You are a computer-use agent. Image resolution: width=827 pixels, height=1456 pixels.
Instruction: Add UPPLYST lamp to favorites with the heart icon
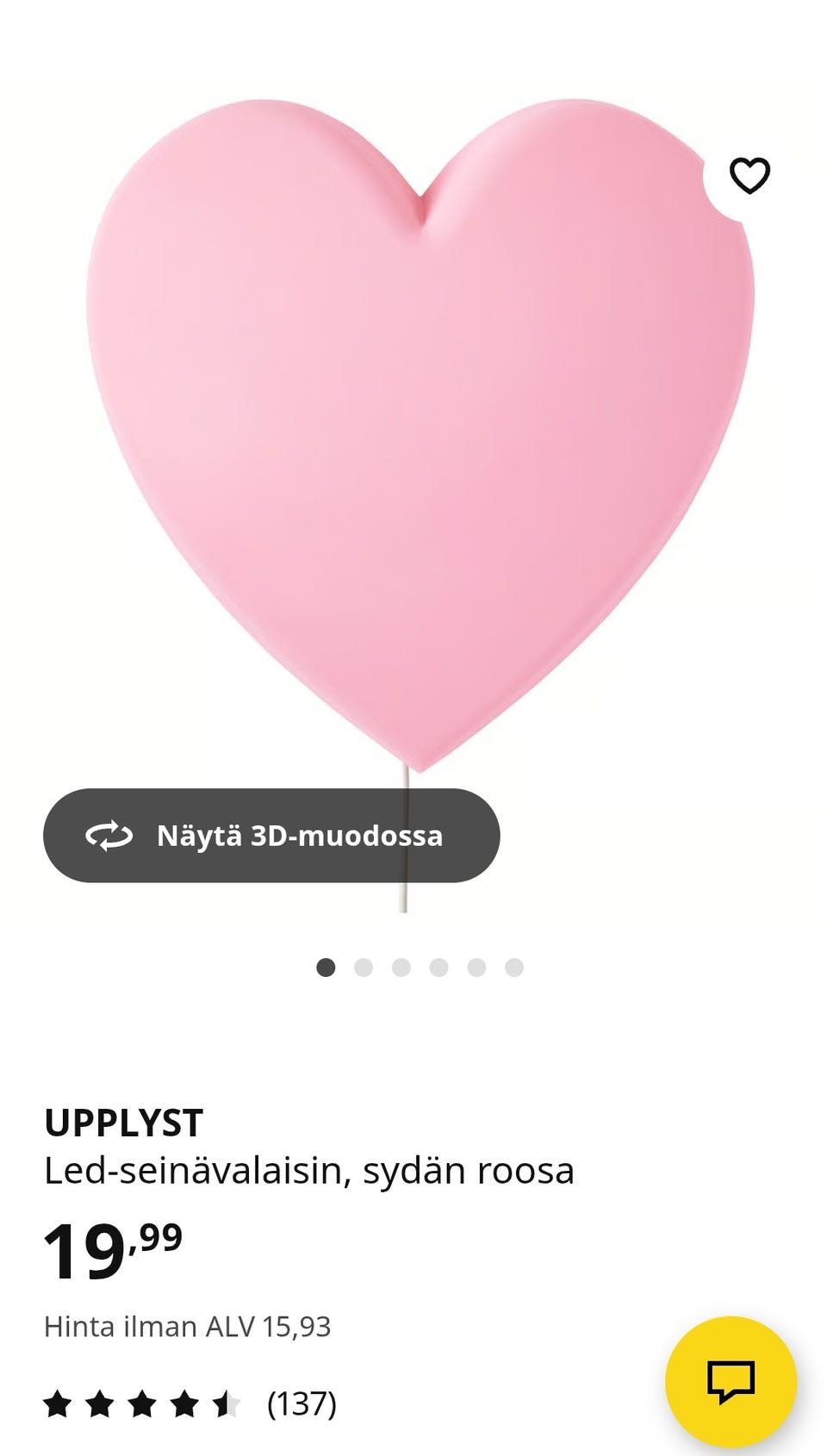pyautogui.click(x=749, y=176)
